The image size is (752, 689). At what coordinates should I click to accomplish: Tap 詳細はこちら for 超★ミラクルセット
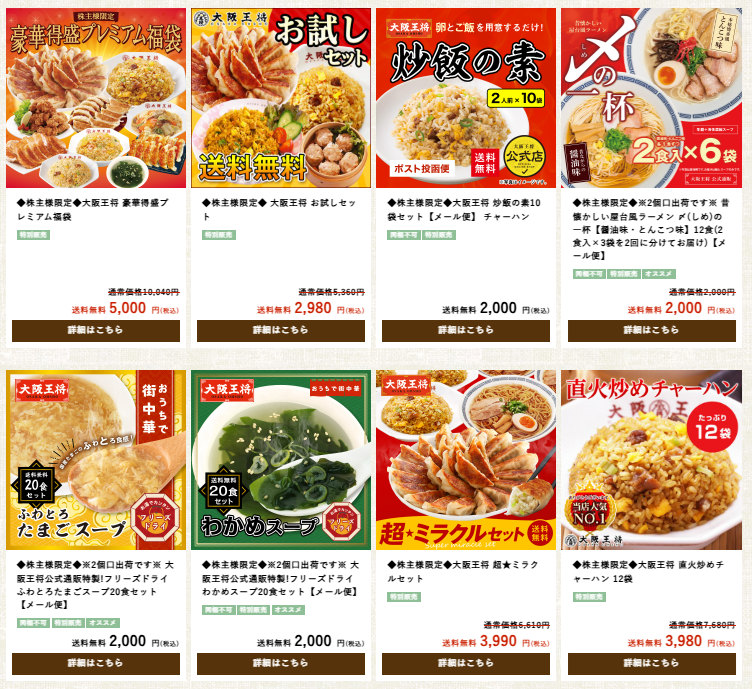466,663
